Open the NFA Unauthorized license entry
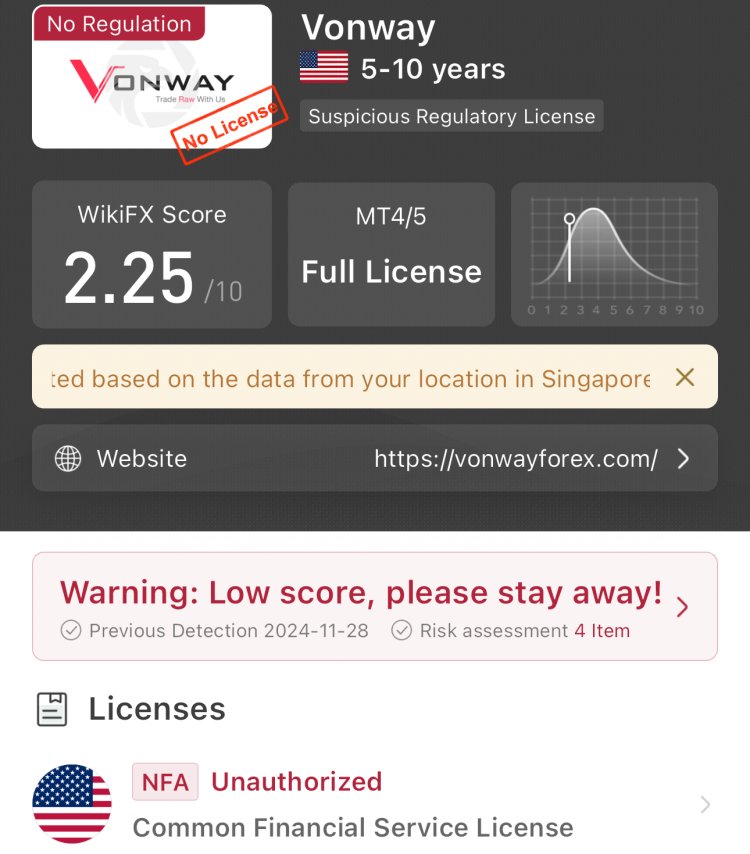The width and height of the screenshot is (750, 854). [x=375, y=804]
